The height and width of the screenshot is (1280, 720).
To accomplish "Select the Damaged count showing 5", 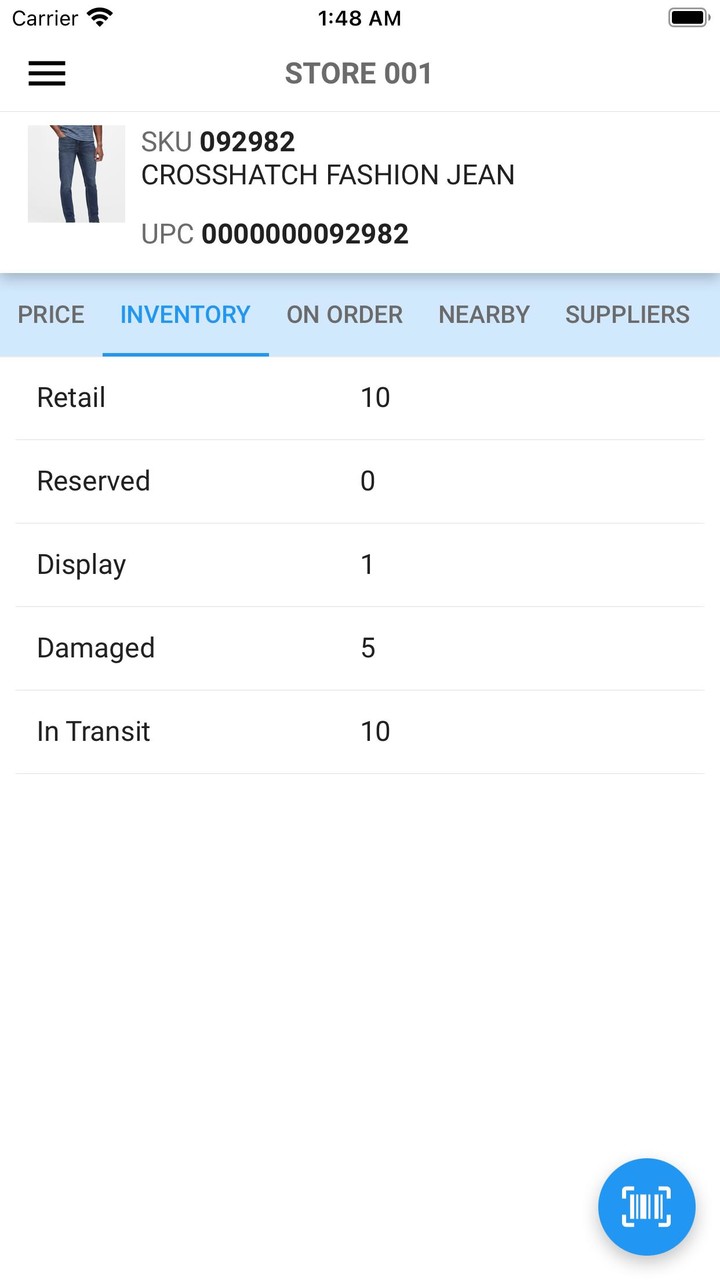I will click(367, 648).
